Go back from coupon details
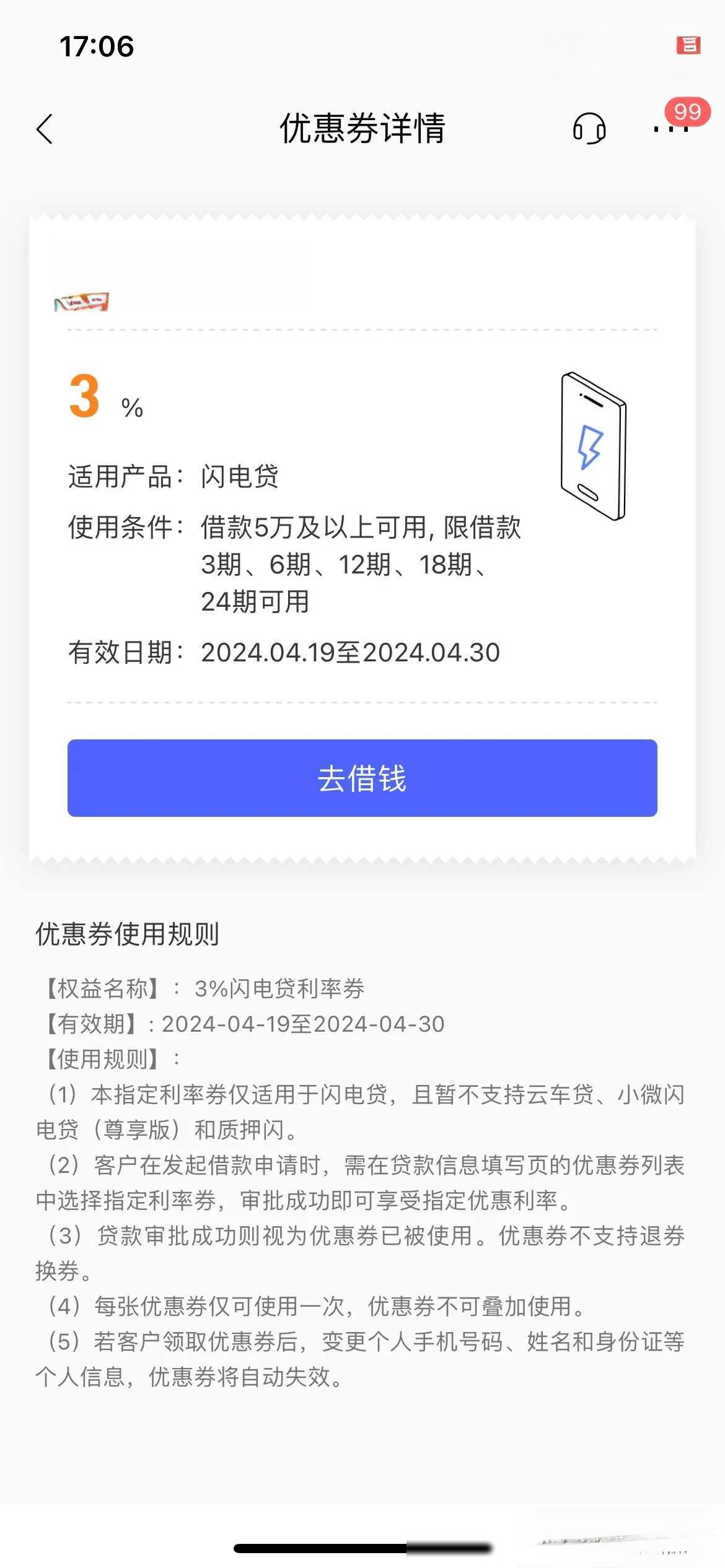The width and height of the screenshot is (725, 1568). 45,129
